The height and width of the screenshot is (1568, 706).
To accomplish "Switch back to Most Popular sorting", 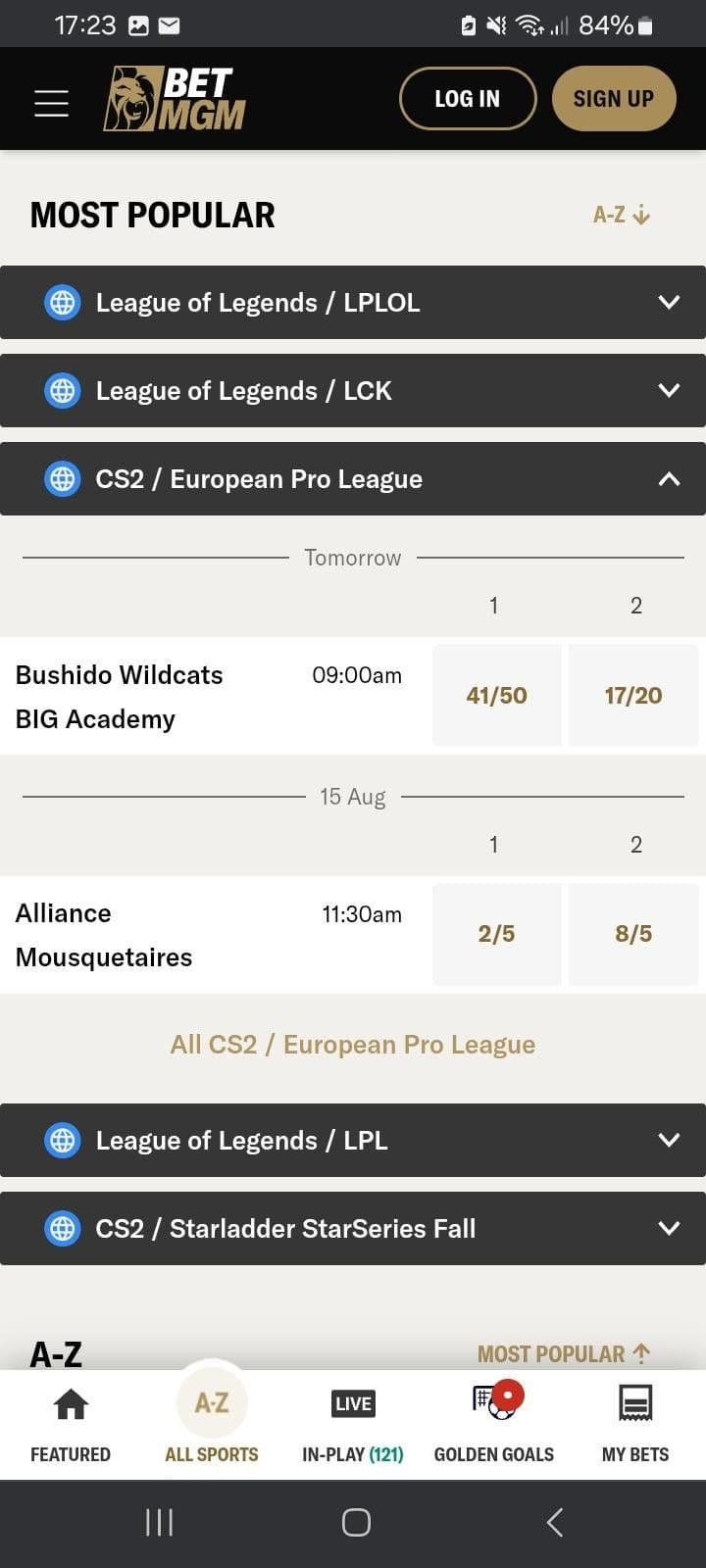I will pyautogui.click(x=564, y=1353).
